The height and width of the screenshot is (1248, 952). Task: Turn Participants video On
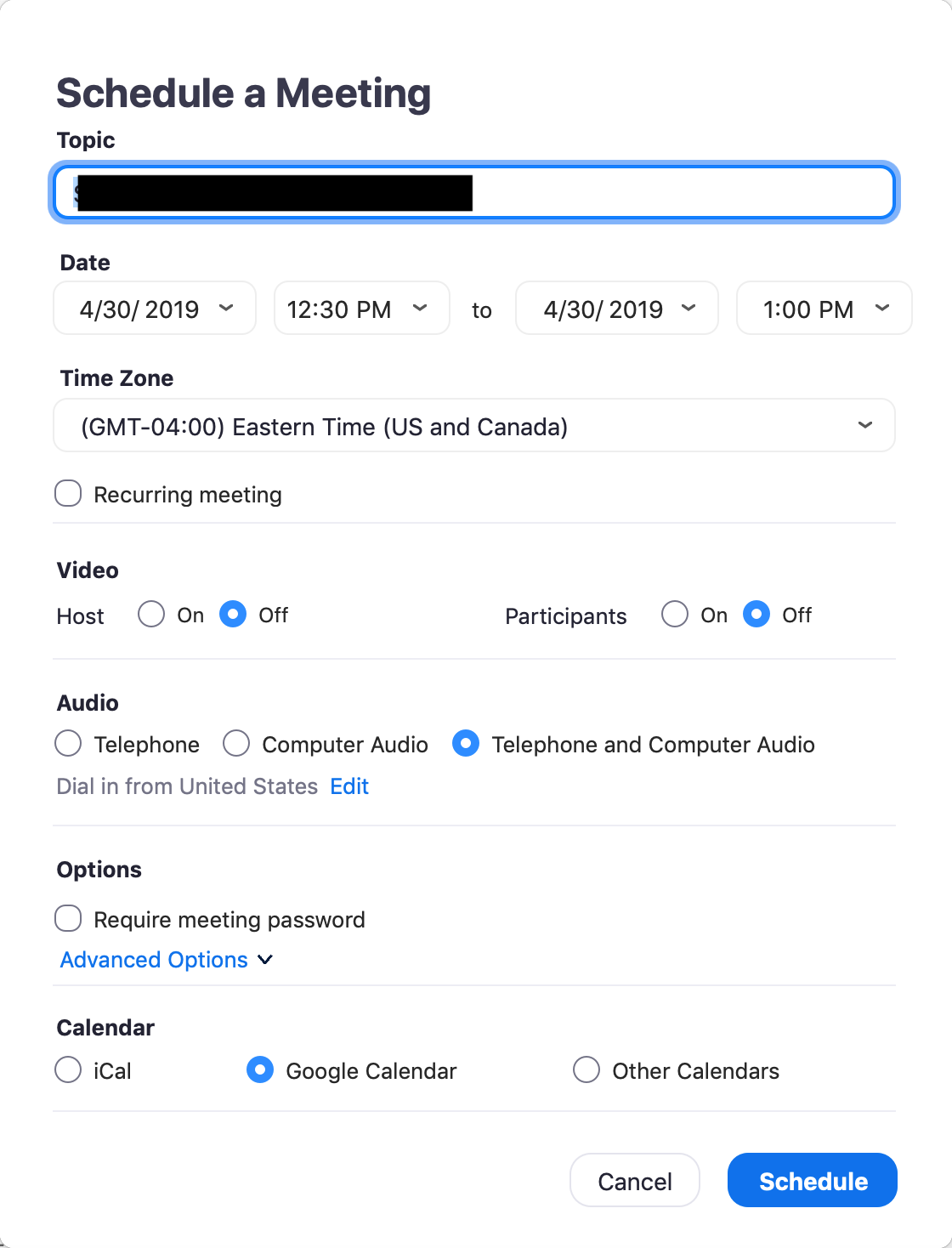675,615
